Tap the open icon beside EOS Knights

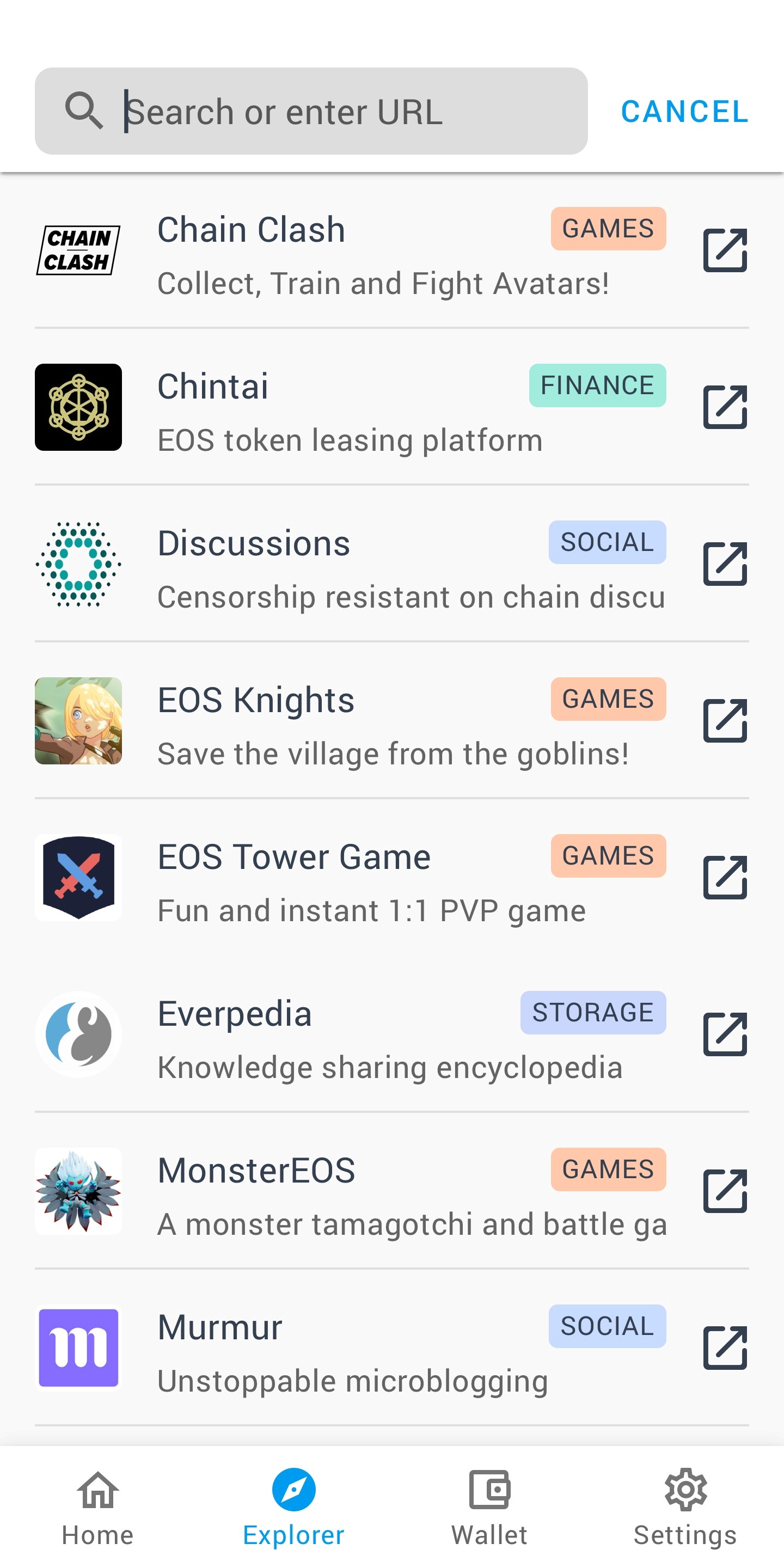724,721
